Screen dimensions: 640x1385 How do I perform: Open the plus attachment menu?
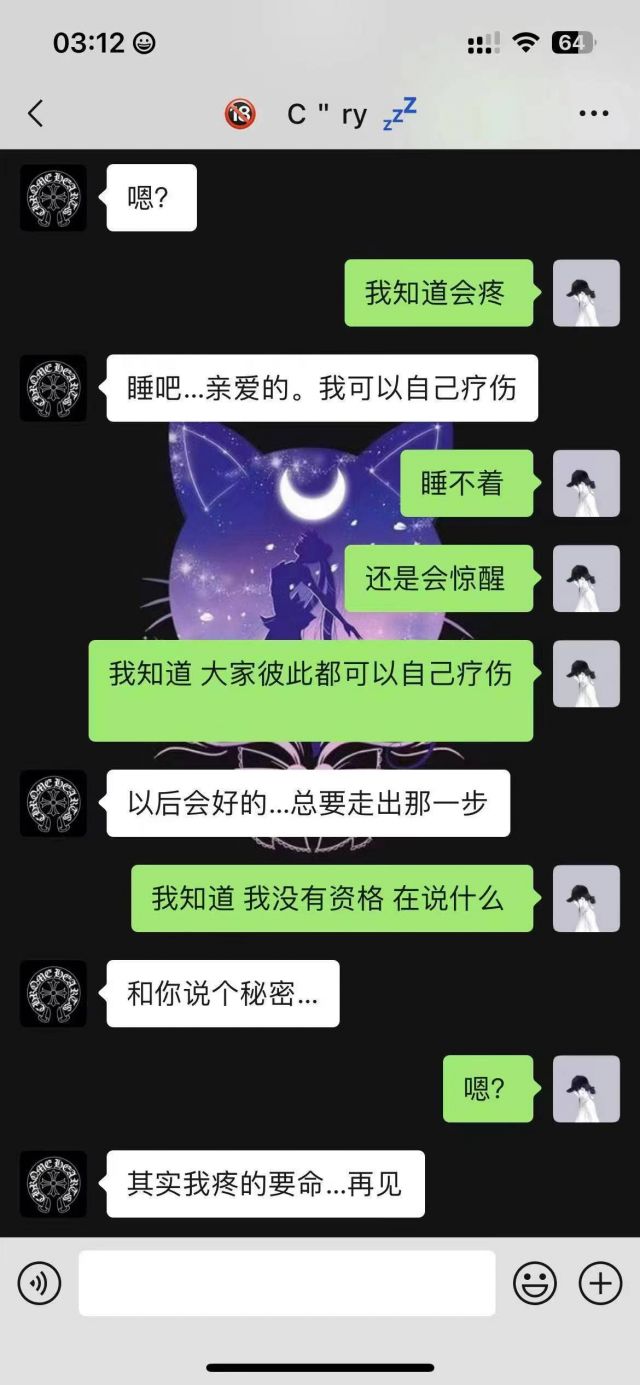pos(600,1283)
